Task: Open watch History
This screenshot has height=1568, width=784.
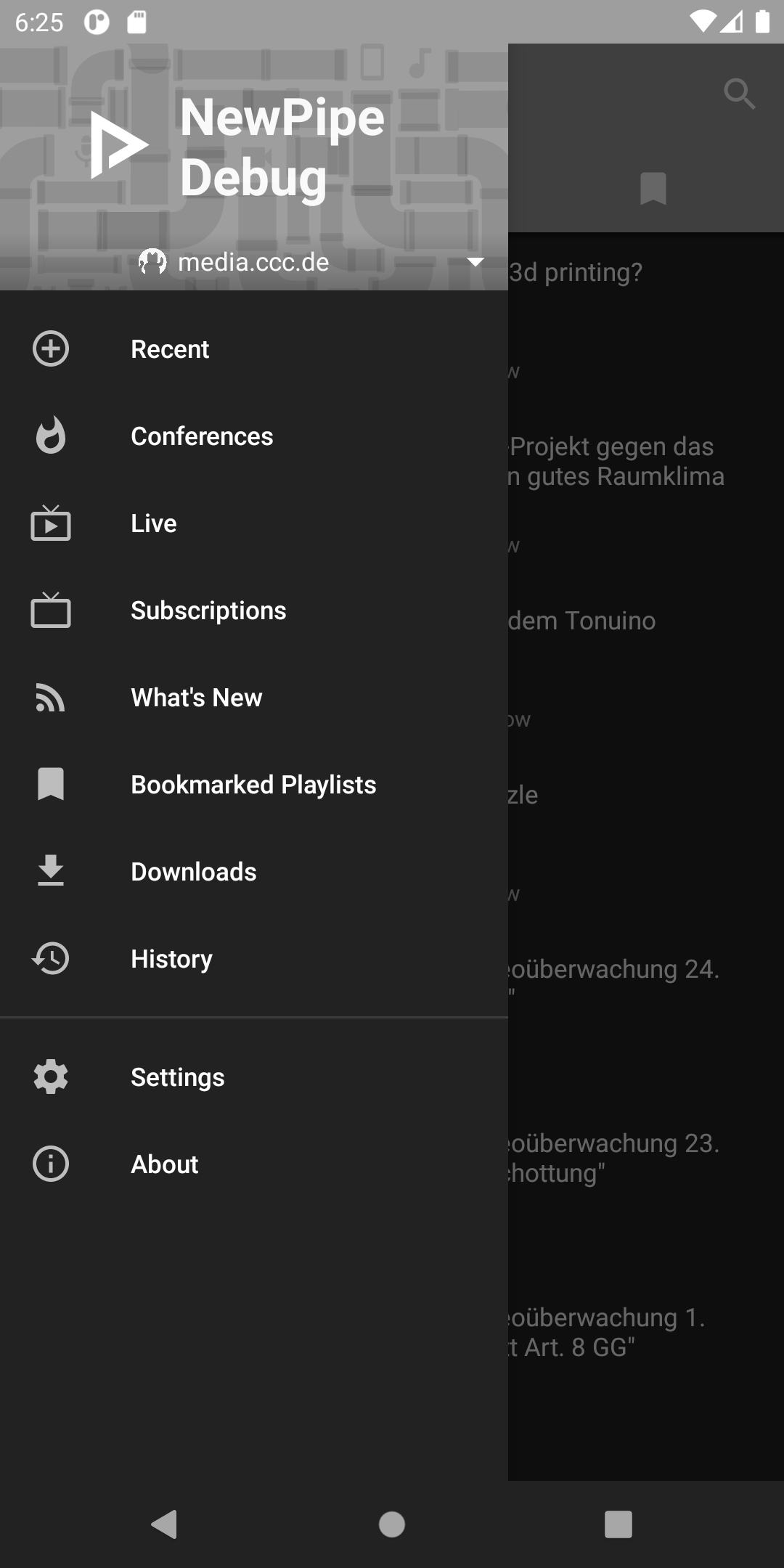Action: click(x=254, y=958)
